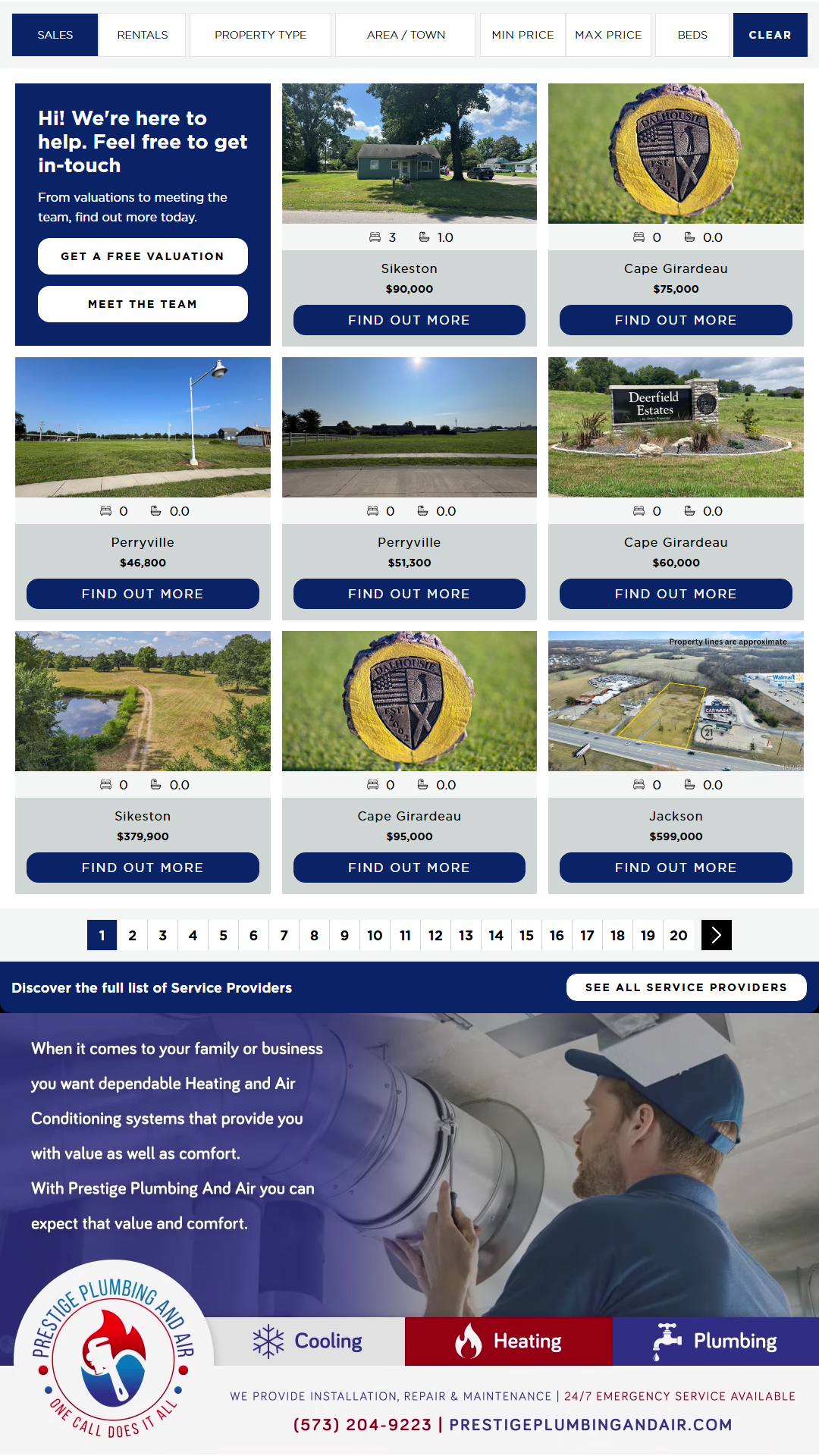The height and width of the screenshot is (1456, 819).
Task: Open the Property Type dropdown
Action: 260,35
